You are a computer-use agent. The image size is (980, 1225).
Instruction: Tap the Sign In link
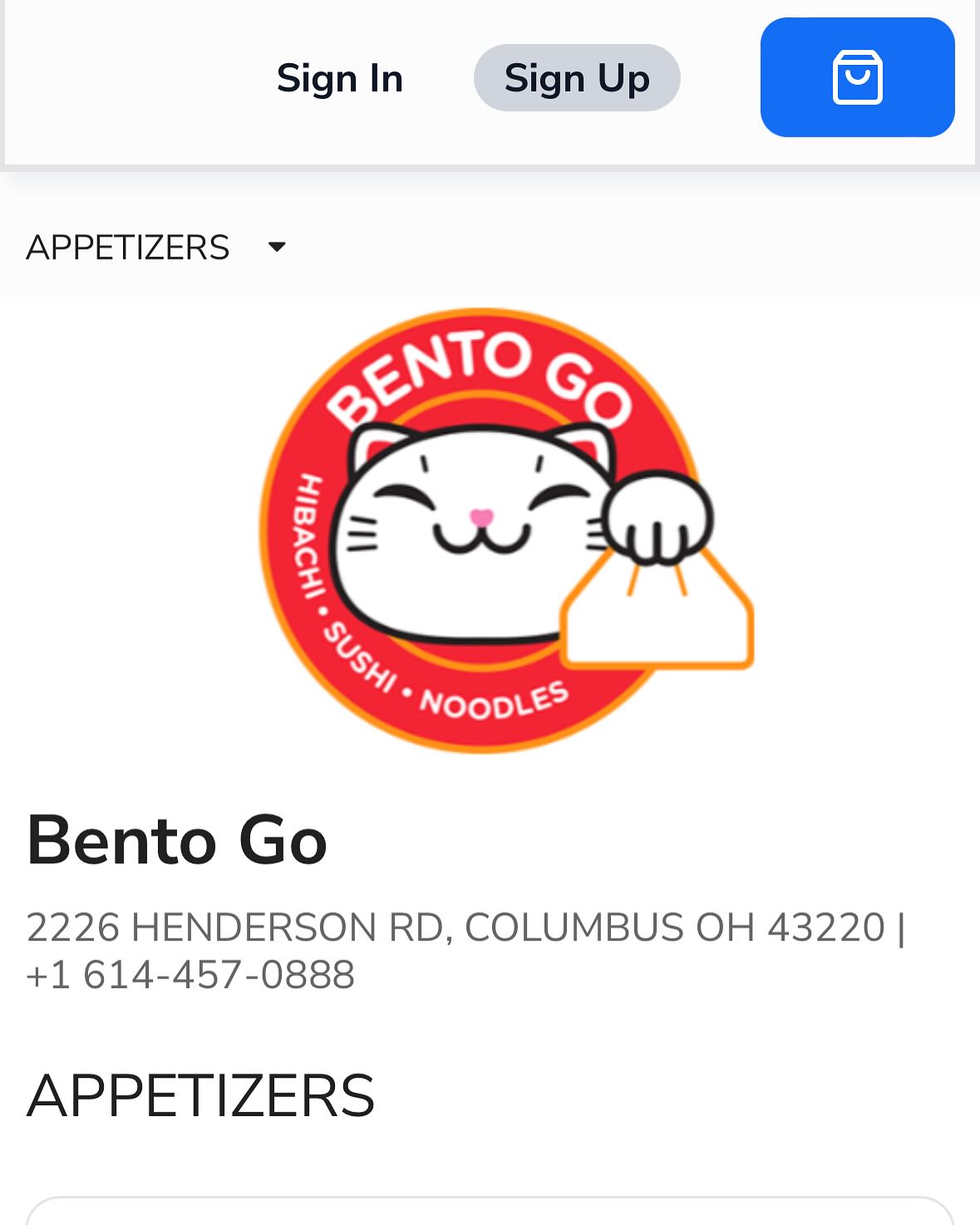339,78
